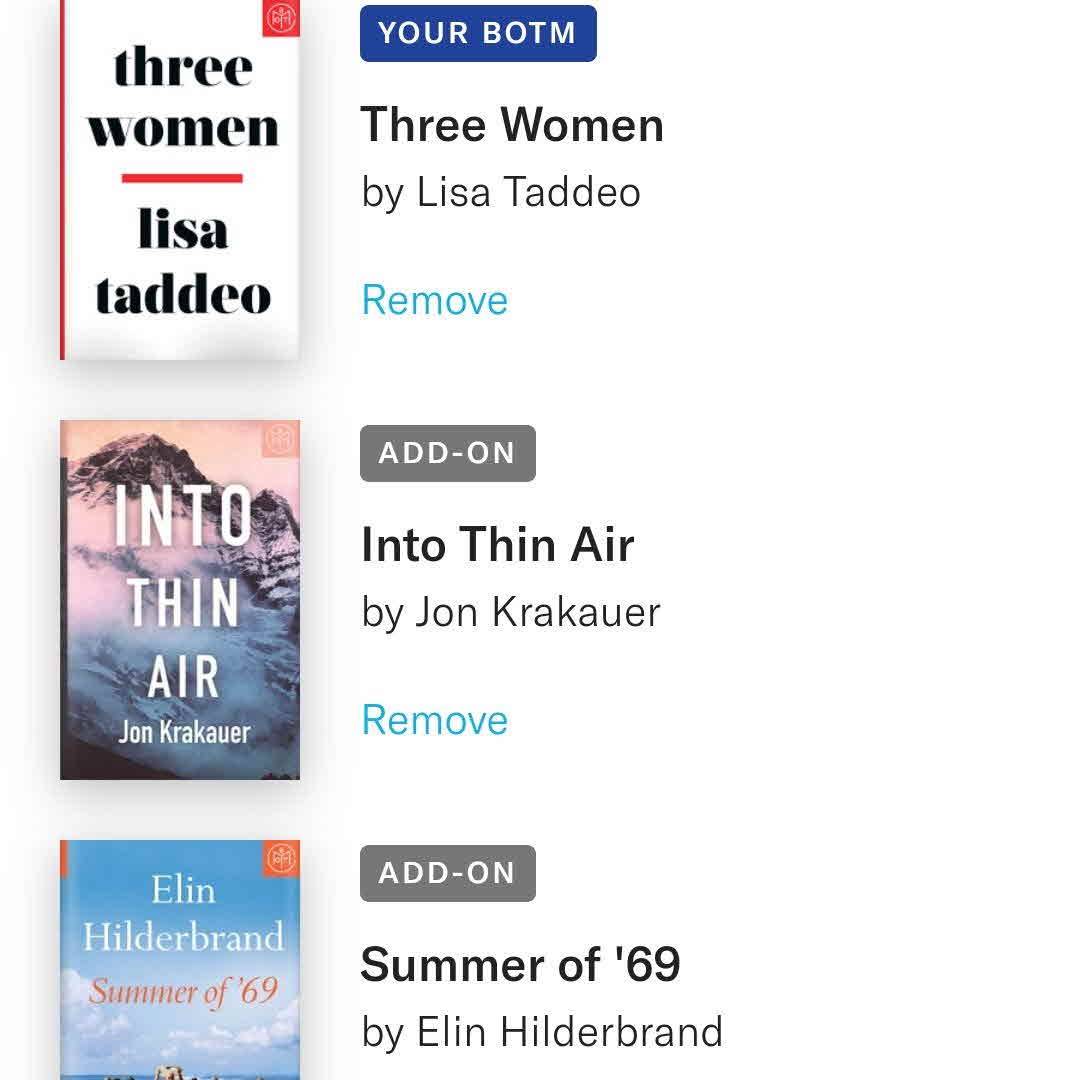
Task: Remove Into Thin Air add-on
Action: click(x=434, y=720)
